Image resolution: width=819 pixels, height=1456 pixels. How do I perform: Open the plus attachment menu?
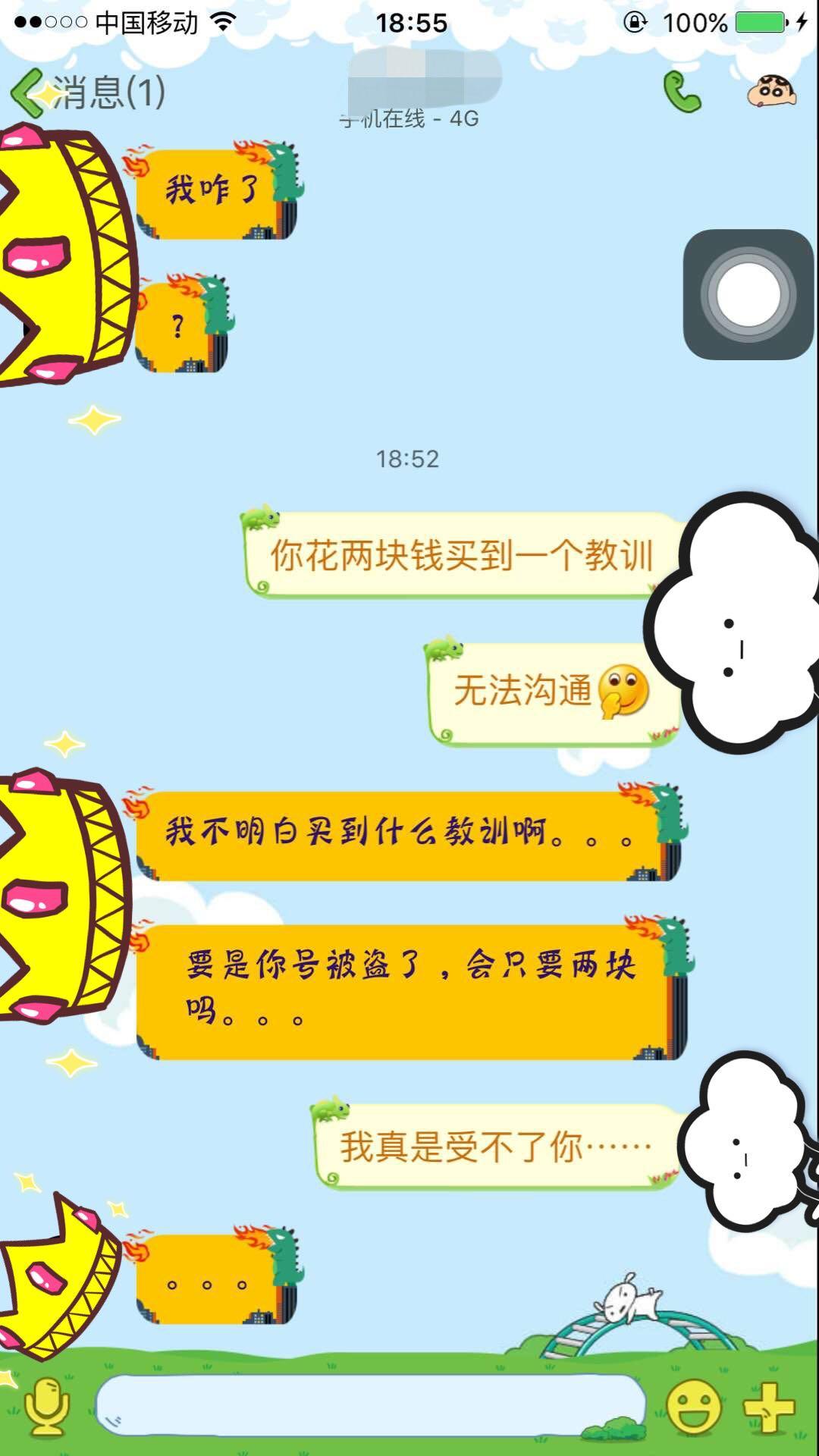pos(769,1407)
